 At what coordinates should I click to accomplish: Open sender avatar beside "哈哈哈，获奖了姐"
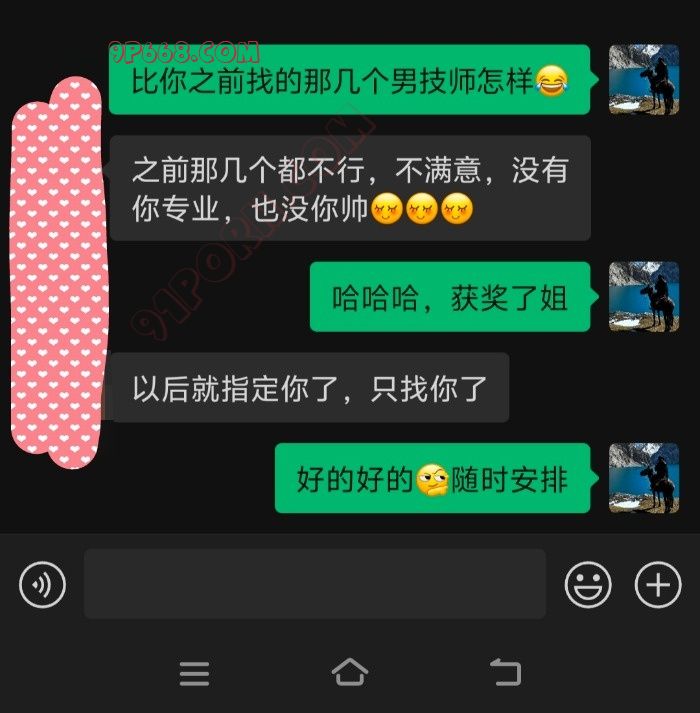click(x=644, y=297)
